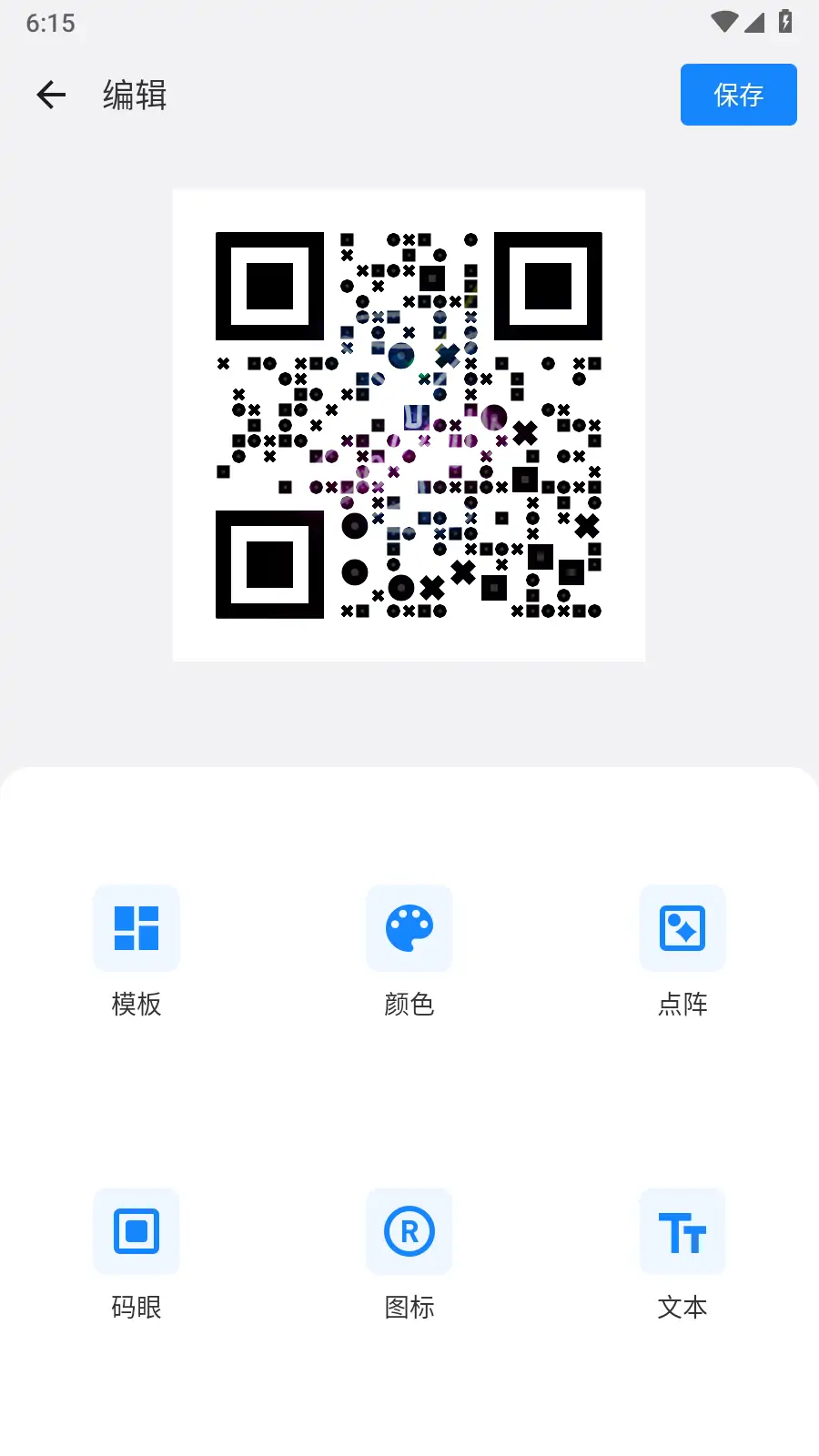The width and height of the screenshot is (819, 1456).
Task: Tap the Wi-Fi icon in the status bar
Action: [723, 24]
